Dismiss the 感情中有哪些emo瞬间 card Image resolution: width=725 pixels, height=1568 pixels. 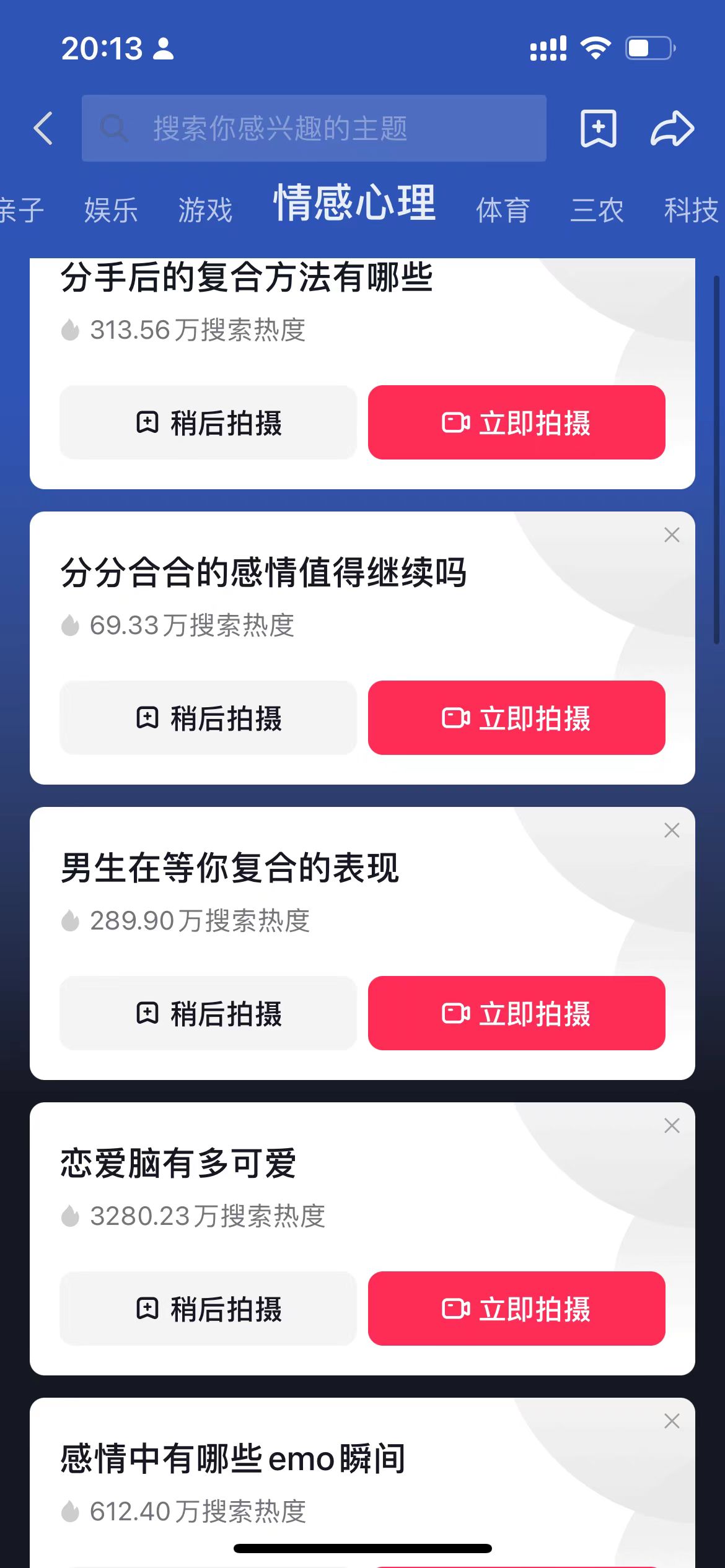pyautogui.click(x=672, y=1421)
